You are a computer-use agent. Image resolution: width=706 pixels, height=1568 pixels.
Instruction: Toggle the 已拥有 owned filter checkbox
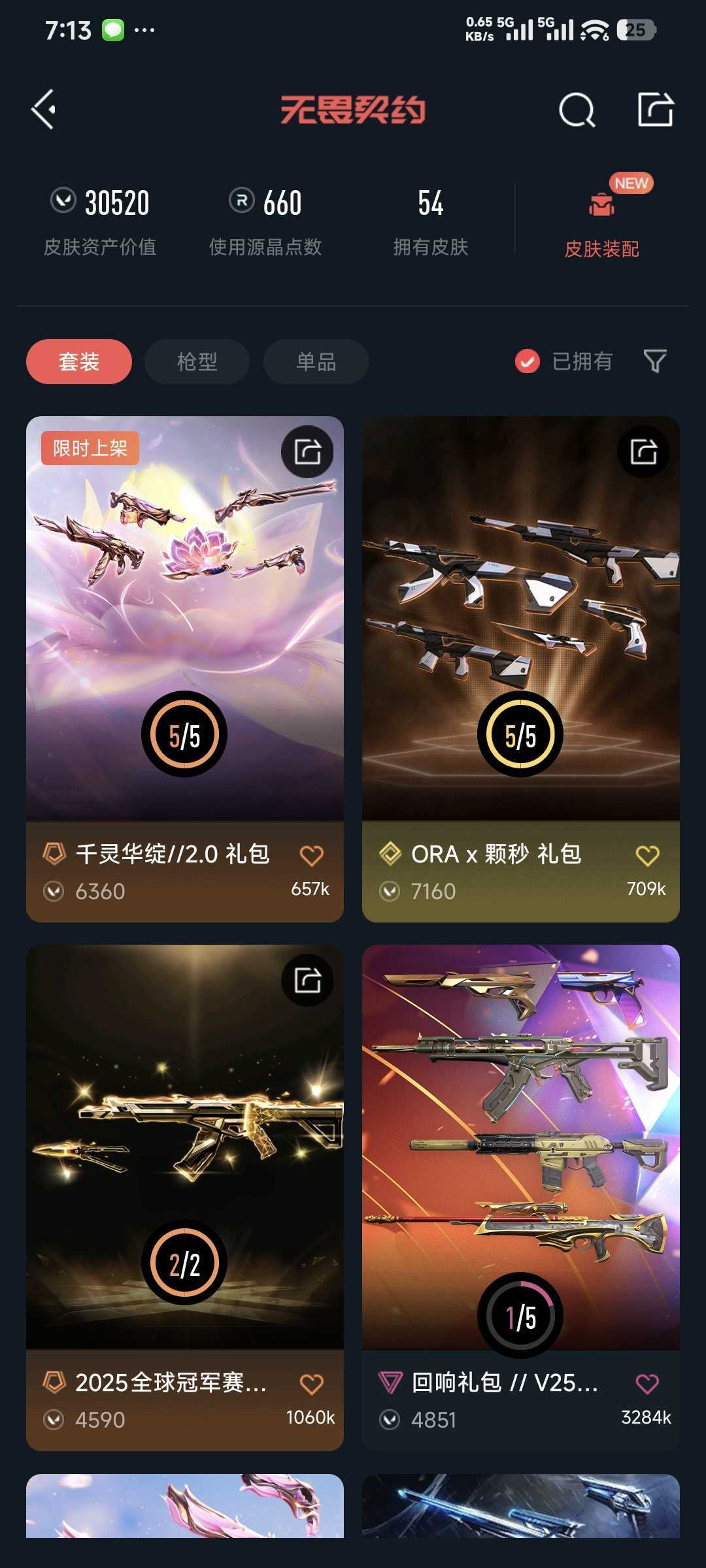point(528,361)
